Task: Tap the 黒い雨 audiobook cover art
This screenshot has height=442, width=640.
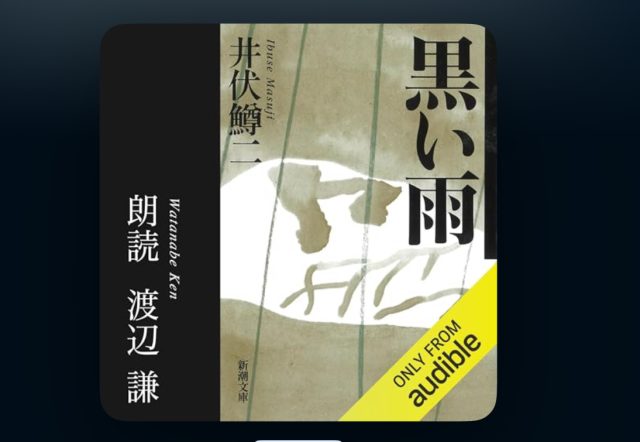Action: [298, 222]
